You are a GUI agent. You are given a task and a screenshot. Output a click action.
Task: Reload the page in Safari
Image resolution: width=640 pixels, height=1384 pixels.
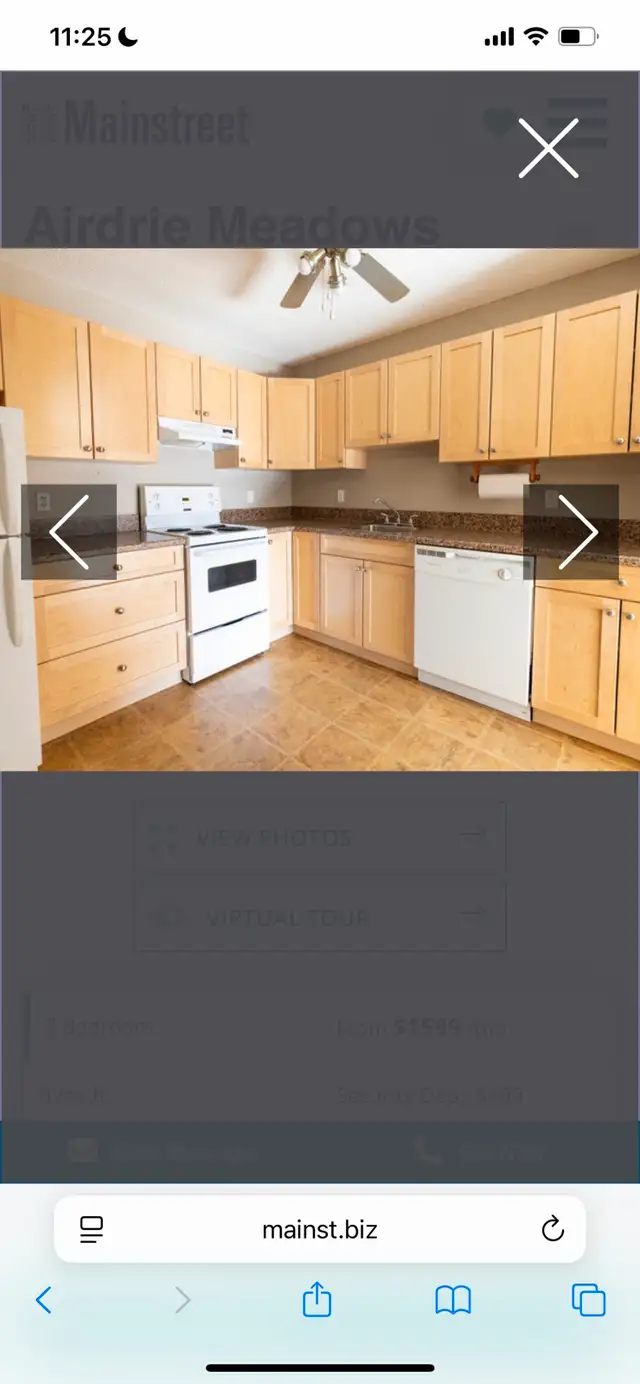point(553,1229)
